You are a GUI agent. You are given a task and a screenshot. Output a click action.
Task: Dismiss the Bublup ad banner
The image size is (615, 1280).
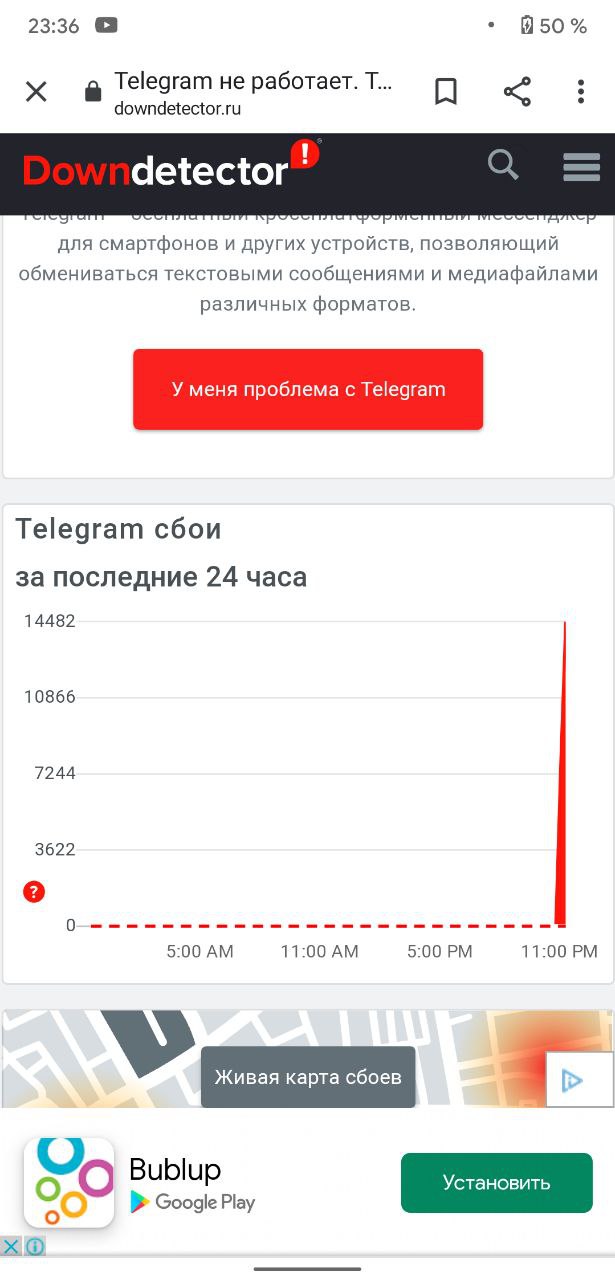[x=10, y=1247]
